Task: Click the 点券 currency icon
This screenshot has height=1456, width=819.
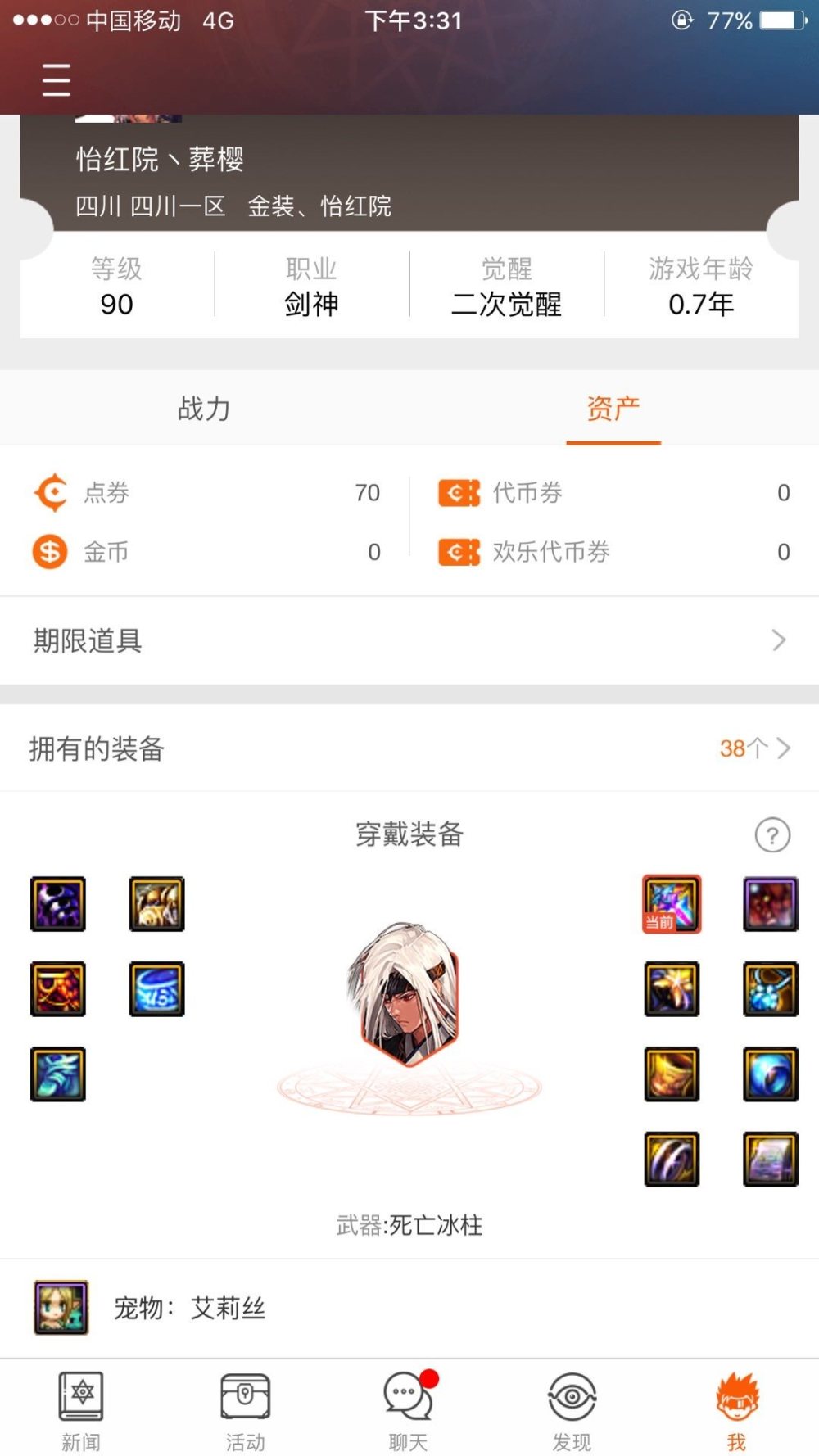Action: 48,493
